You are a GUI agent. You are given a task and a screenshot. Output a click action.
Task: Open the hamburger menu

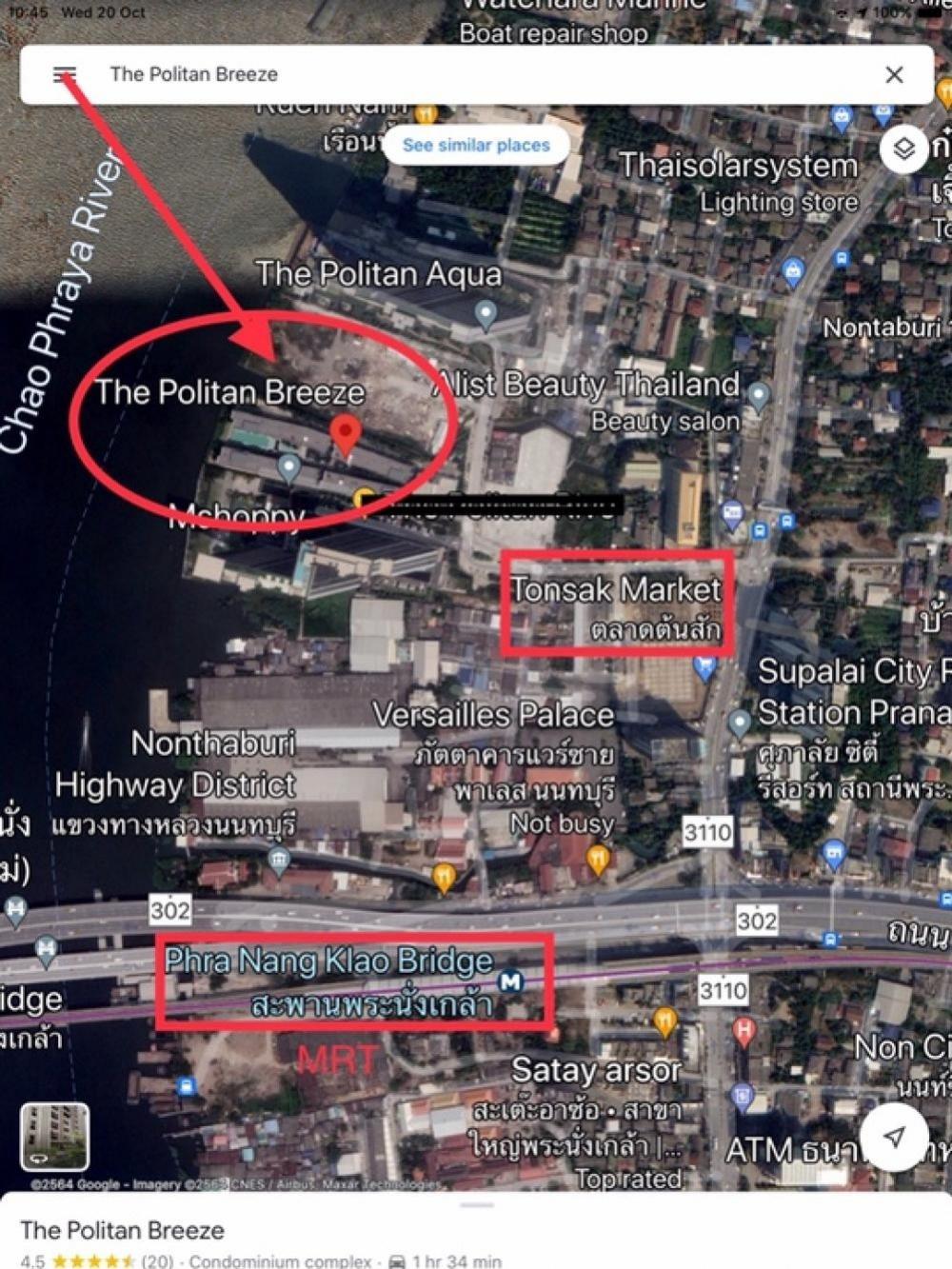coord(64,74)
